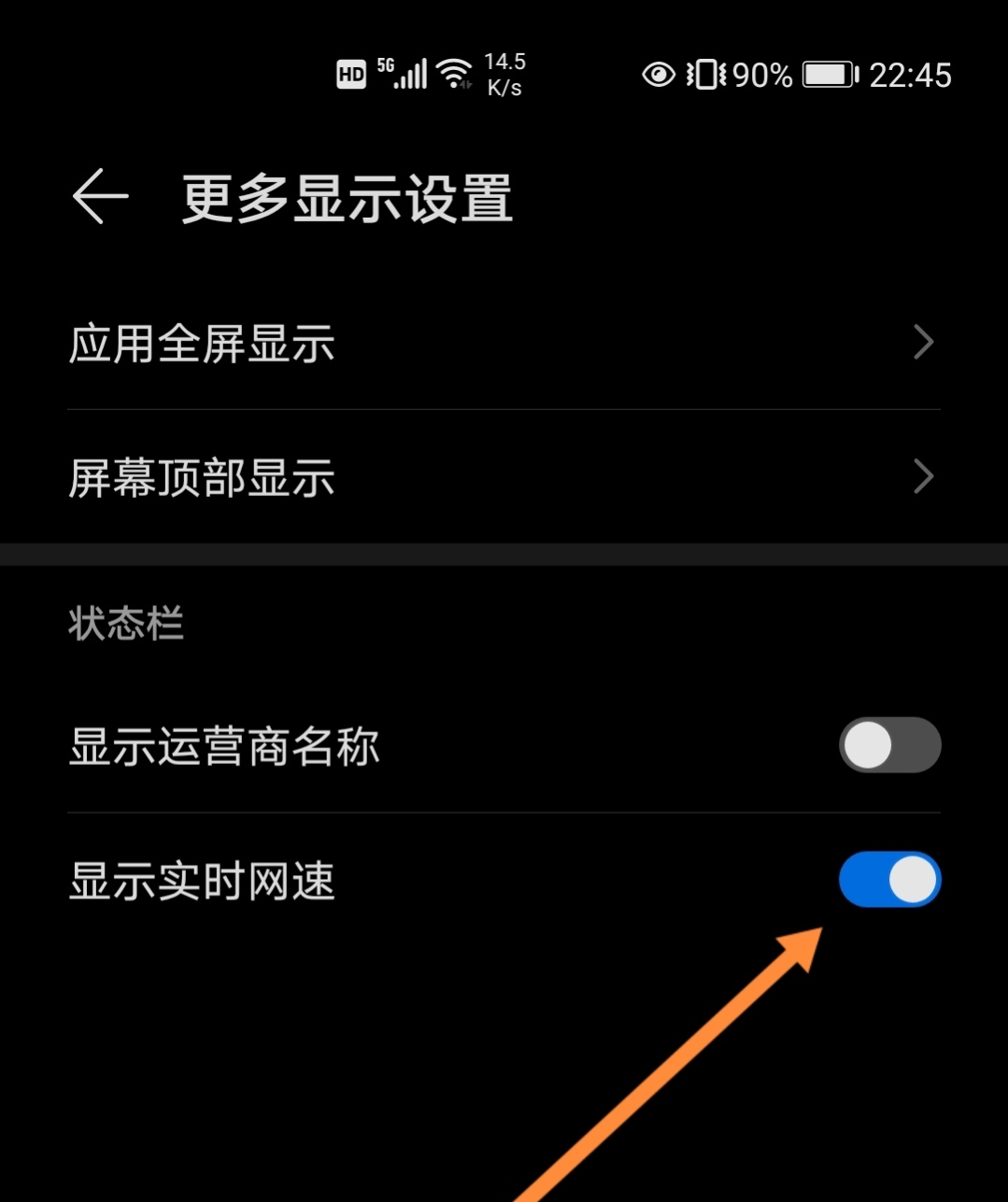Tap the battery icon showing 90%
This screenshot has width=1008, height=1202.
tap(826, 75)
